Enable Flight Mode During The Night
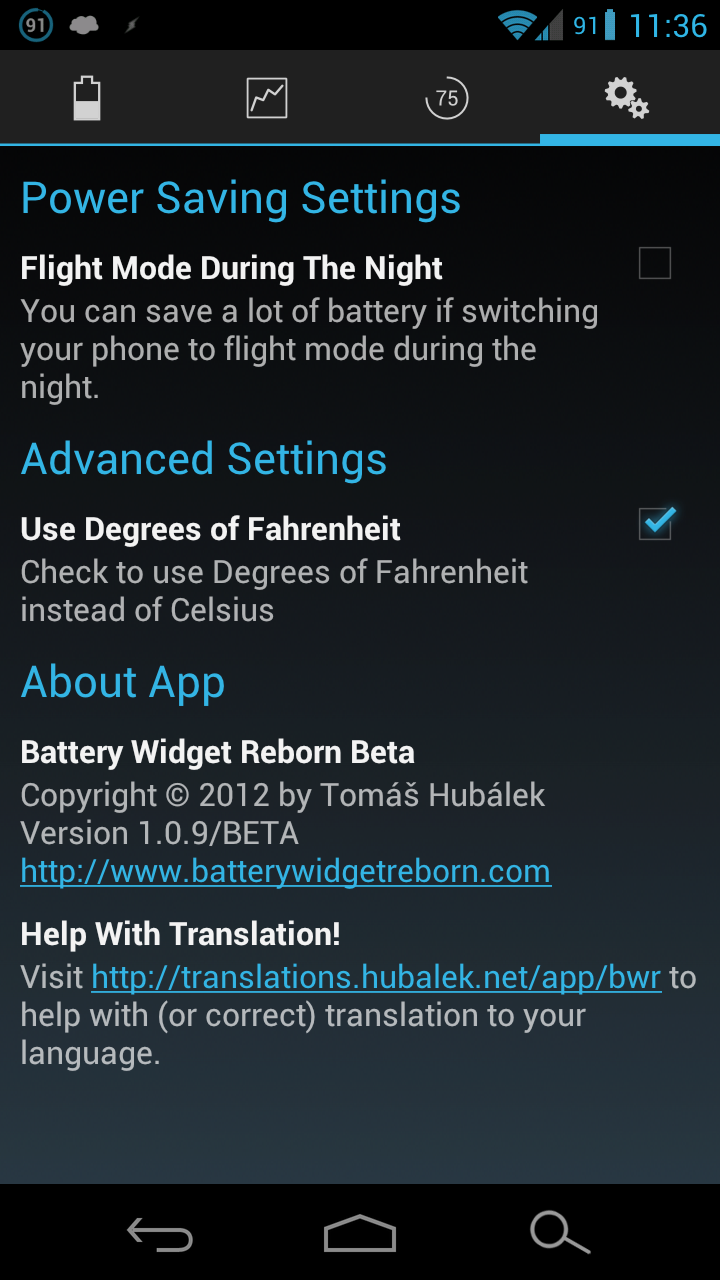The width and height of the screenshot is (720, 1280). (x=655, y=263)
